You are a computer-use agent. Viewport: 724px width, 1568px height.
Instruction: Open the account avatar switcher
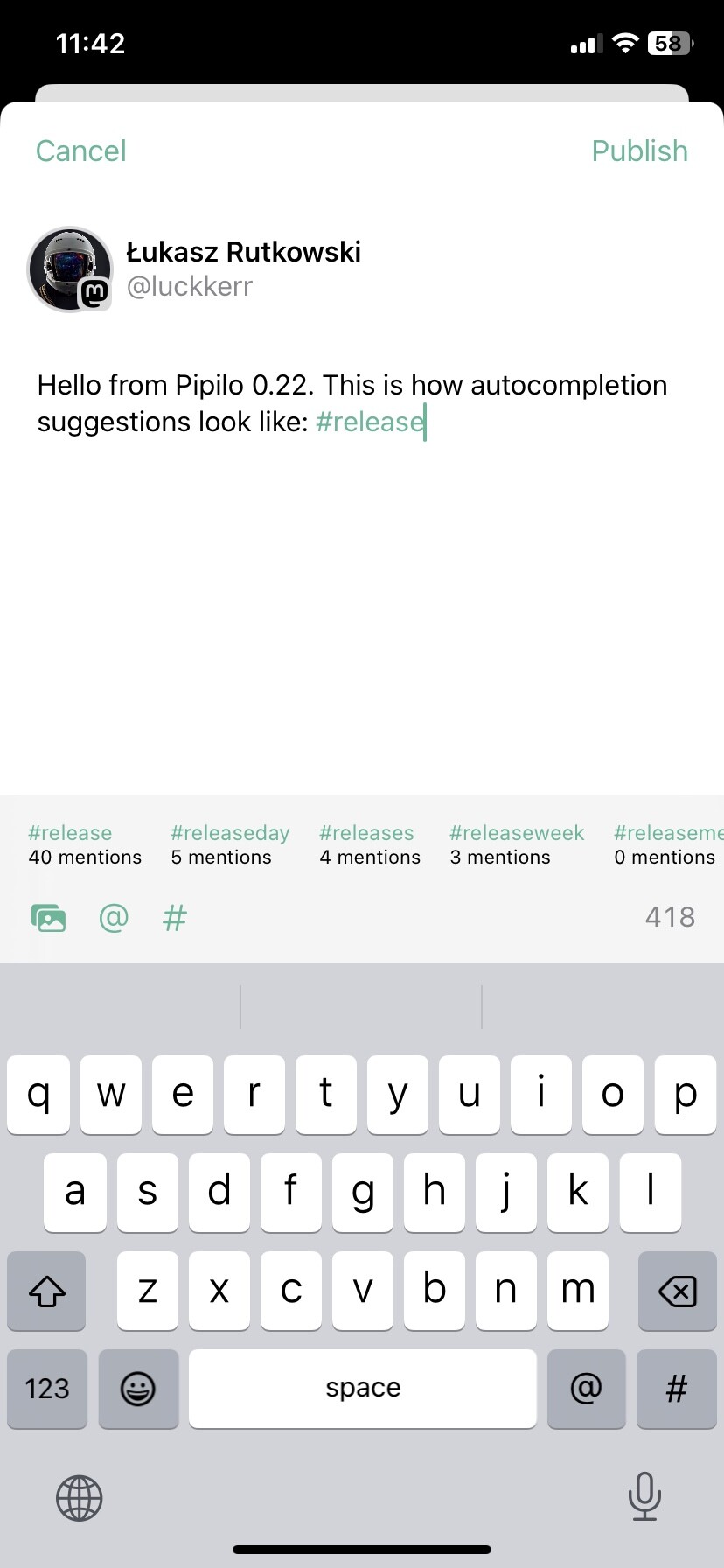click(x=70, y=269)
